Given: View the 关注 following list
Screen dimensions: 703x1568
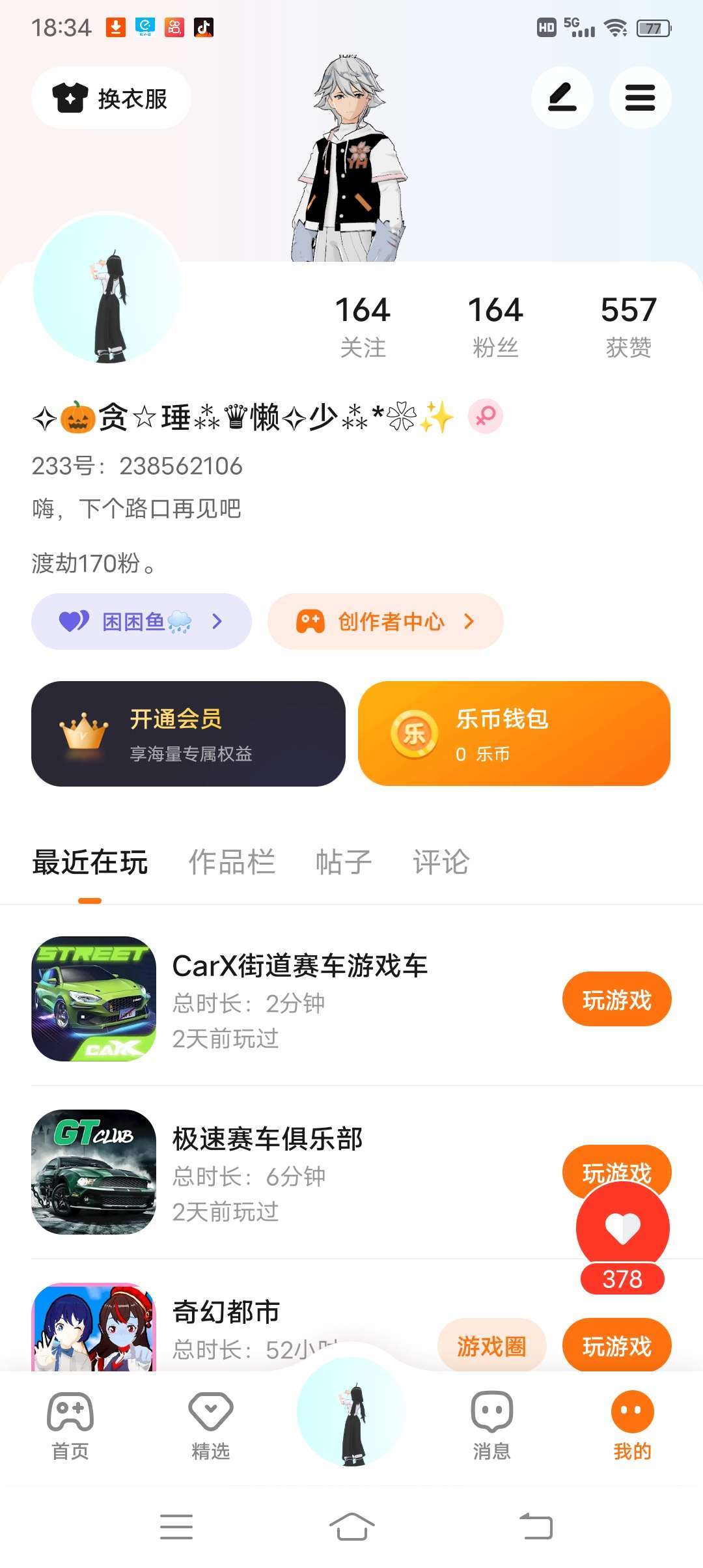Looking at the screenshot, I should click(363, 326).
